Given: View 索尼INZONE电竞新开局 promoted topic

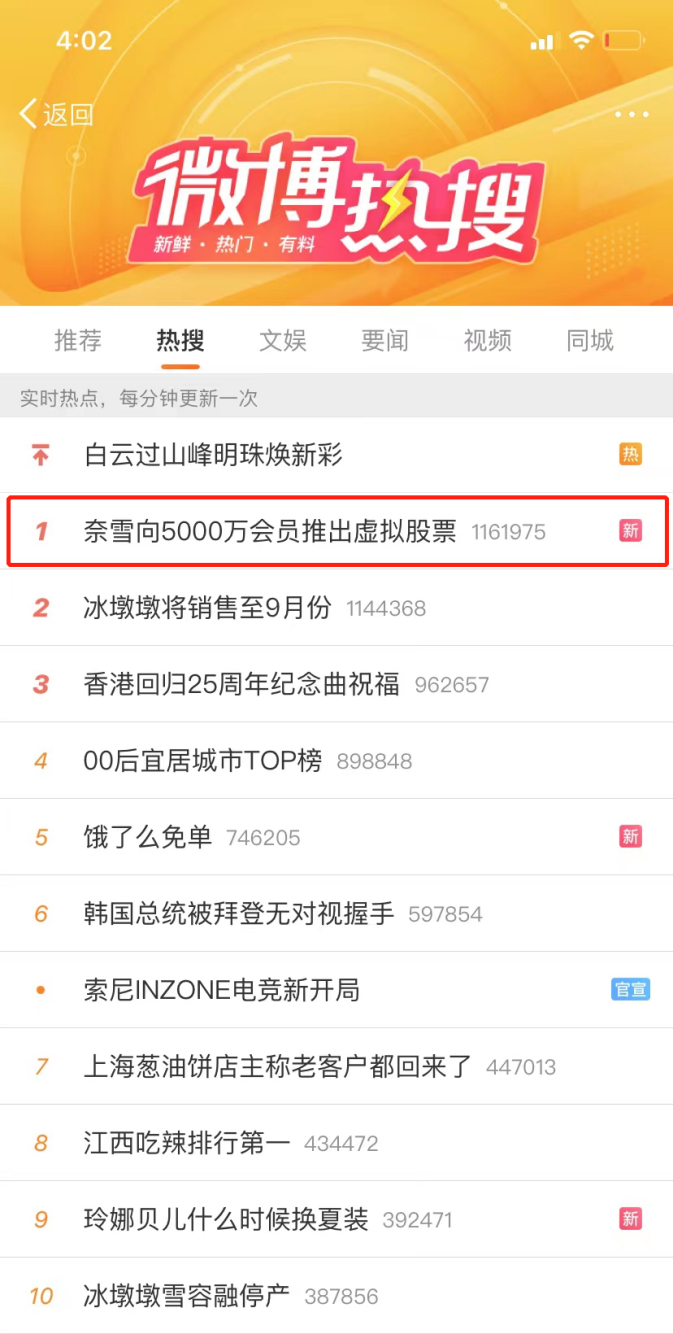Looking at the screenshot, I should (x=221, y=990).
